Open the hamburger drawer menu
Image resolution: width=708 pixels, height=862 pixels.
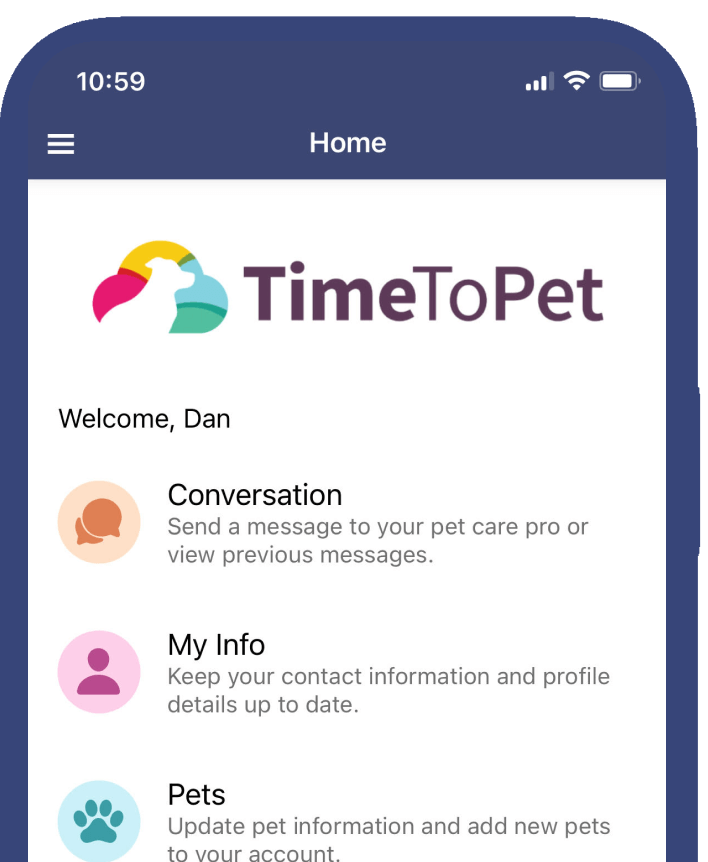(x=61, y=144)
